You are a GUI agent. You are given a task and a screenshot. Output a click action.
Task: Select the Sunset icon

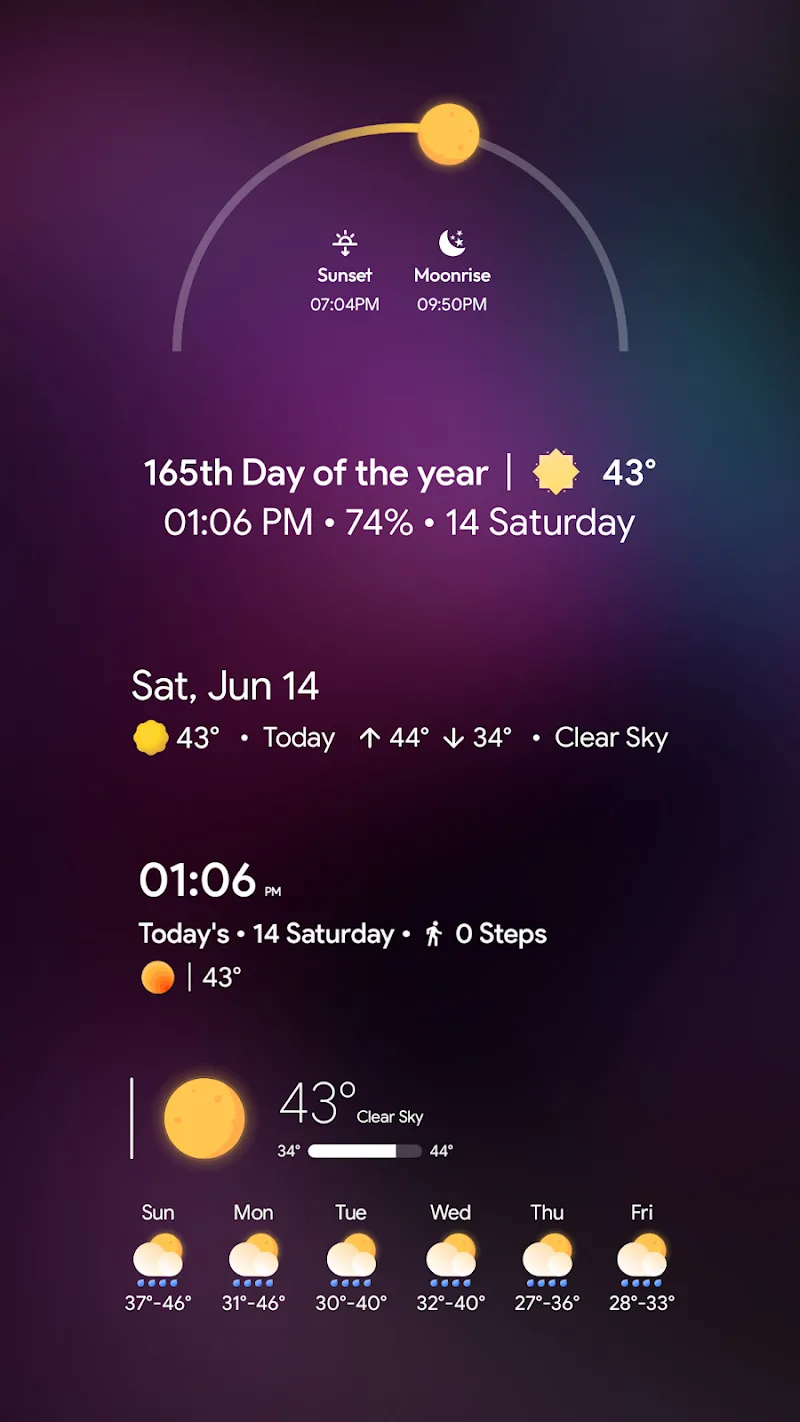click(x=344, y=242)
